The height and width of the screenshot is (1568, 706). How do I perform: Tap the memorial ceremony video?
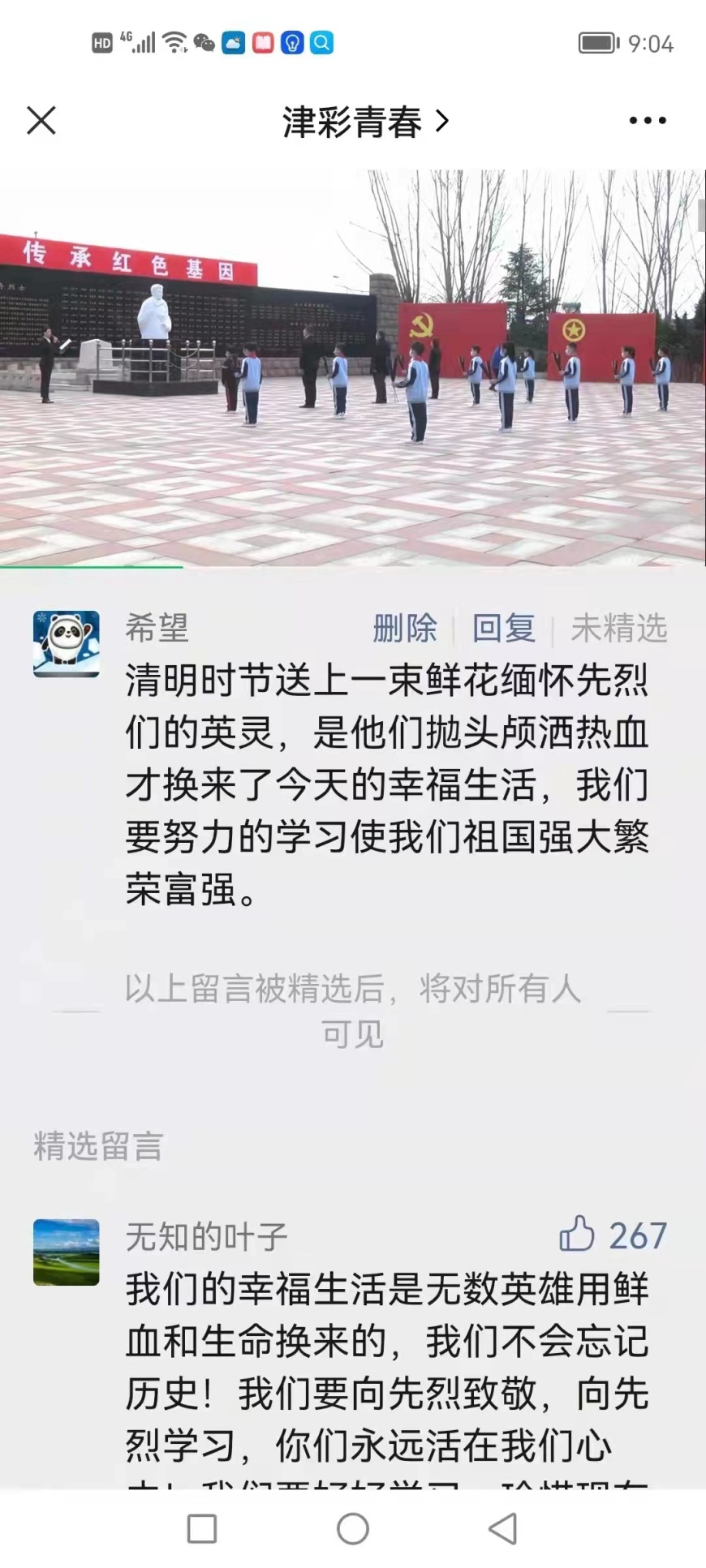pos(352,367)
